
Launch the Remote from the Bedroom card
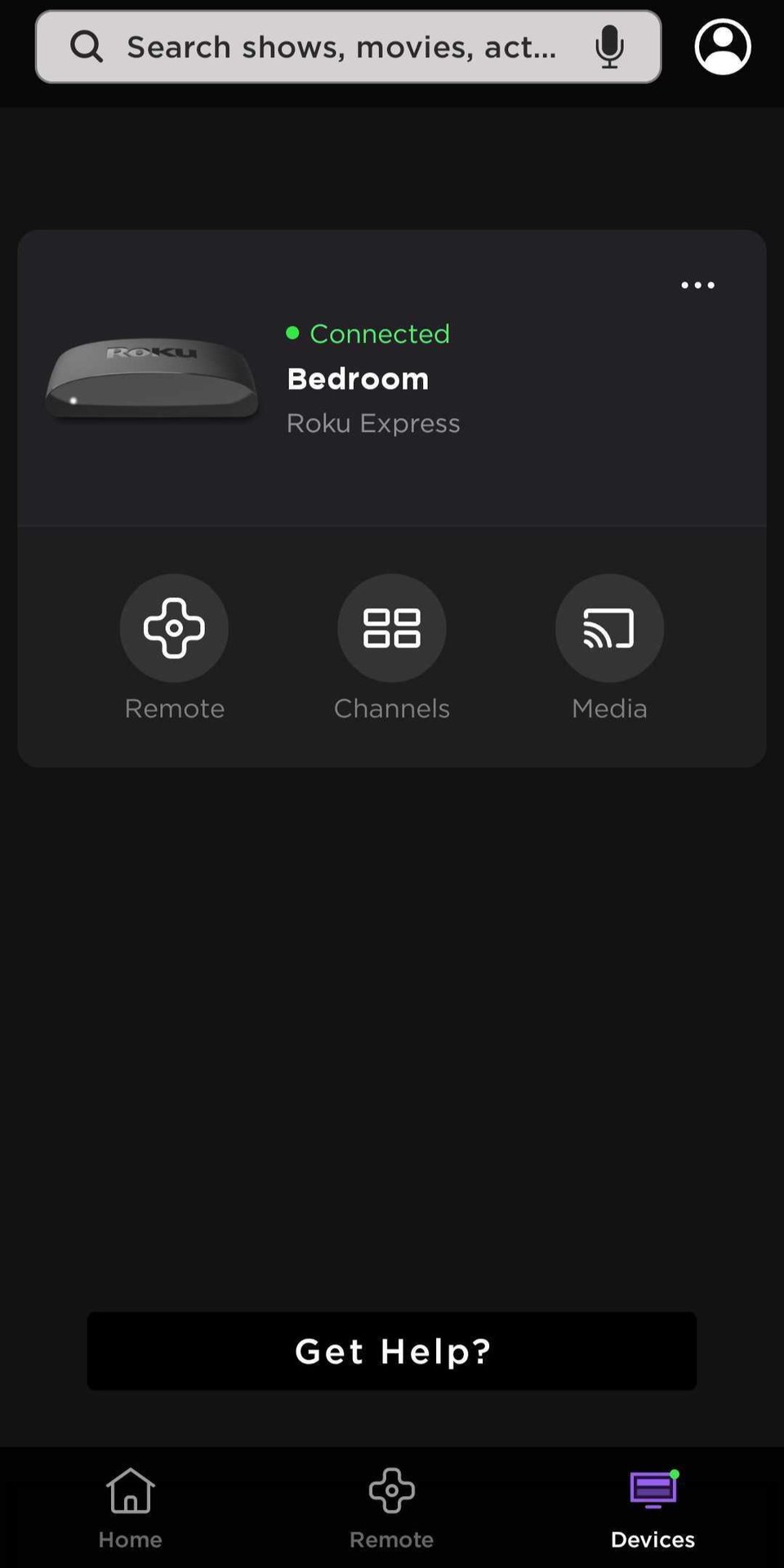(174, 629)
